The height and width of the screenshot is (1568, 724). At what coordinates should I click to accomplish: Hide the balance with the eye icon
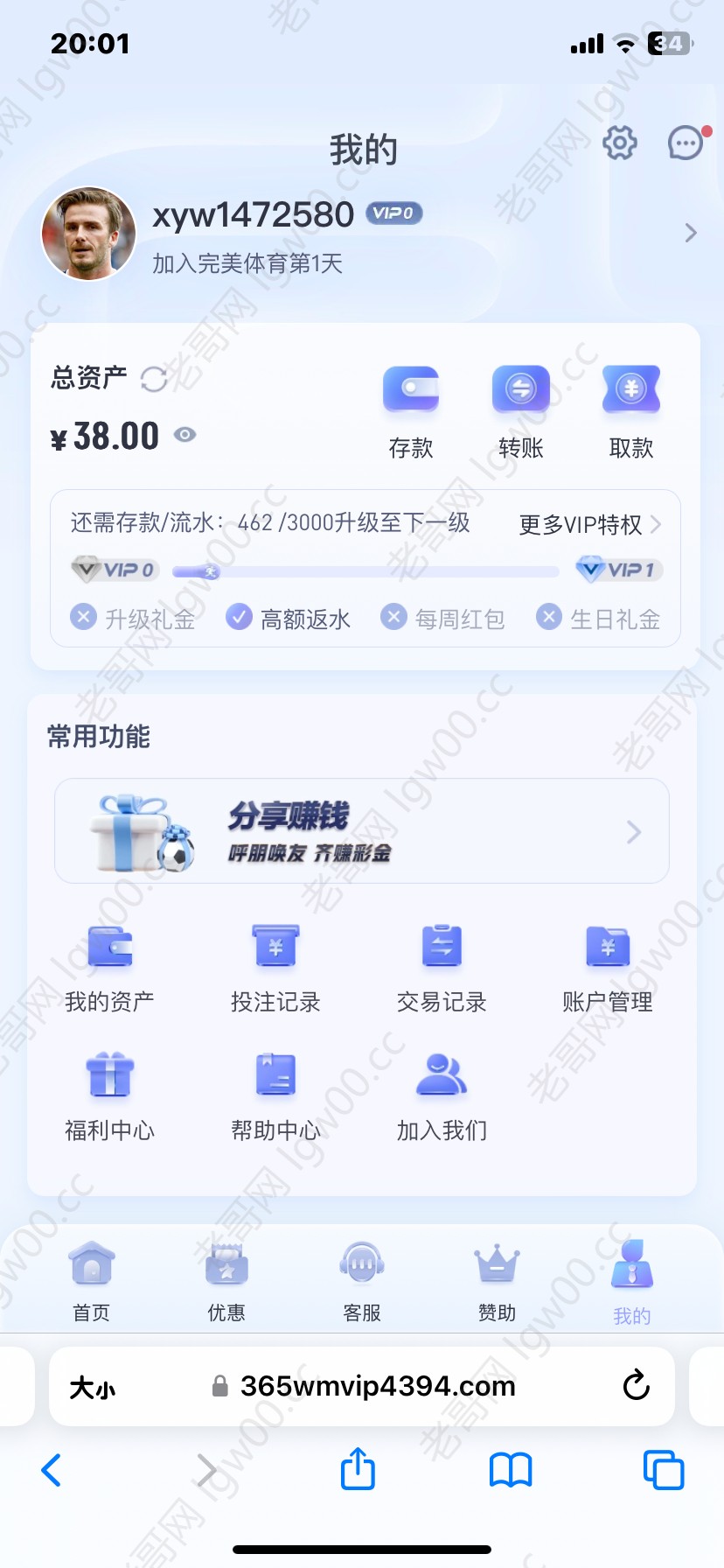tap(184, 435)
